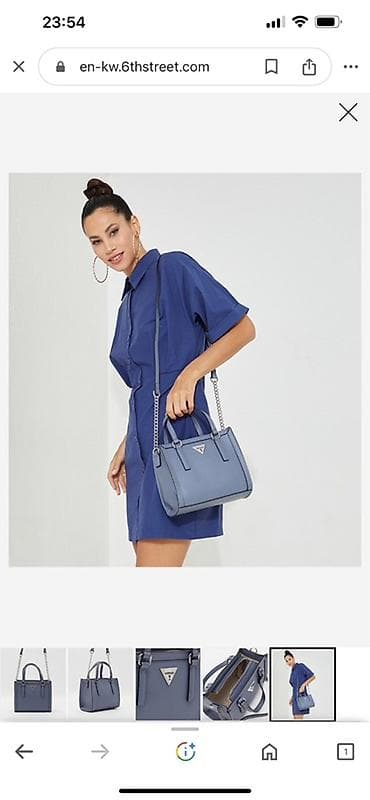Image resolution: width=370 pixels, height=800 pixels.
Task: Open the browser overflow menu
Action: [351, 67]
